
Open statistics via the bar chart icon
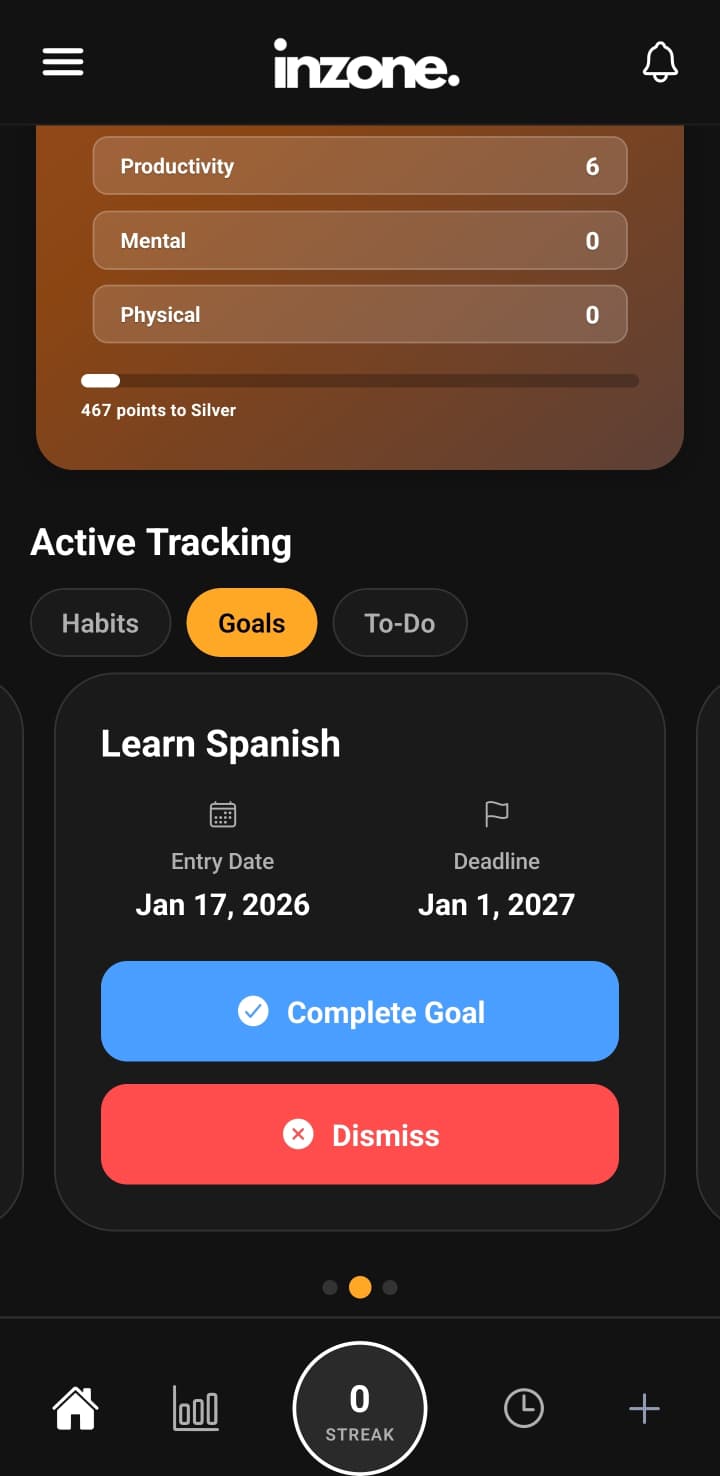(x=195, y=1408)
